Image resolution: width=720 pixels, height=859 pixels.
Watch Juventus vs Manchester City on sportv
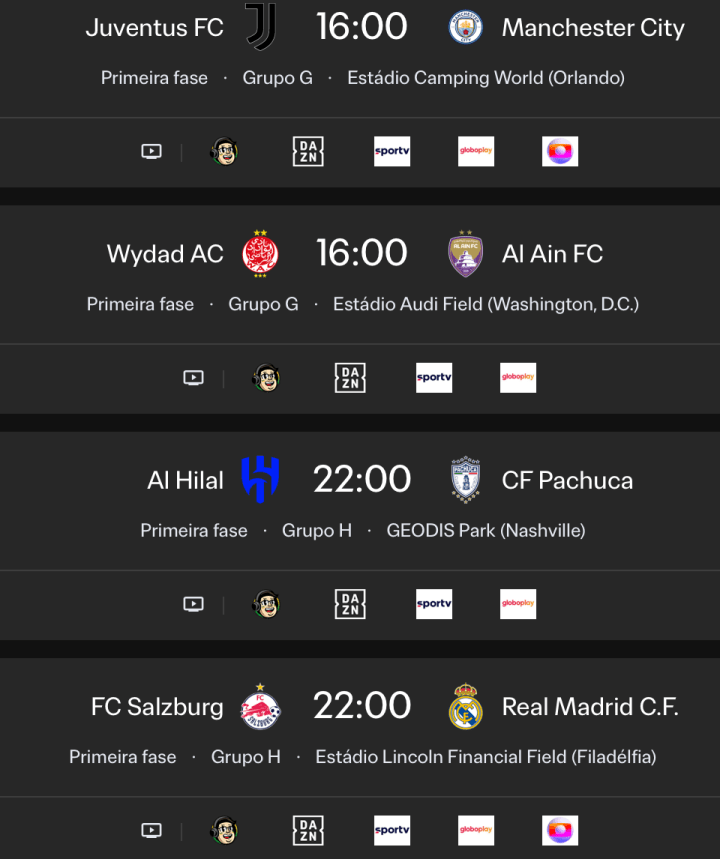point(392,152)
